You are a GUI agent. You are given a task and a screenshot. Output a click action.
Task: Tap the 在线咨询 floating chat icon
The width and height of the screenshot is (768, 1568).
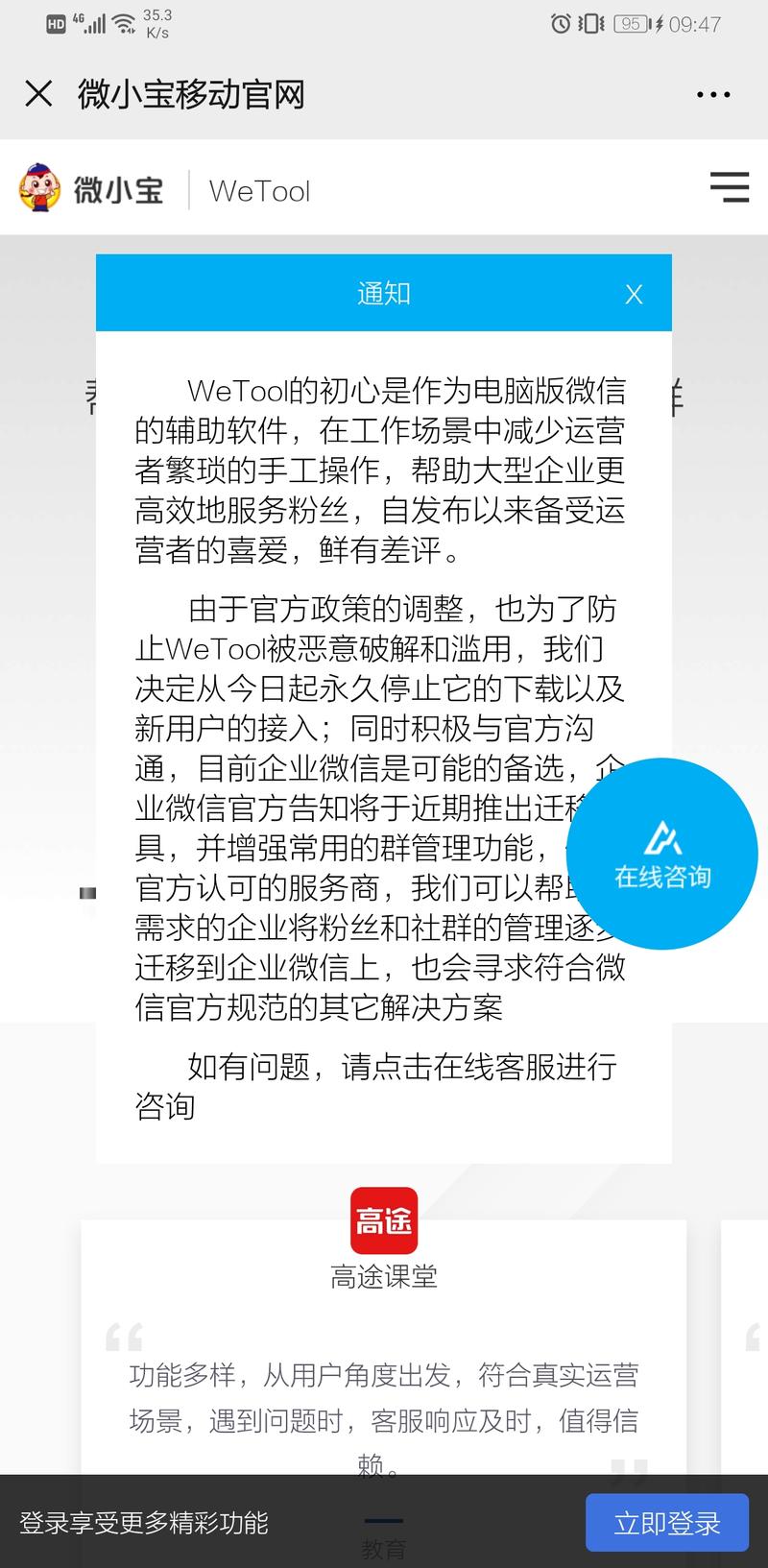662,853
